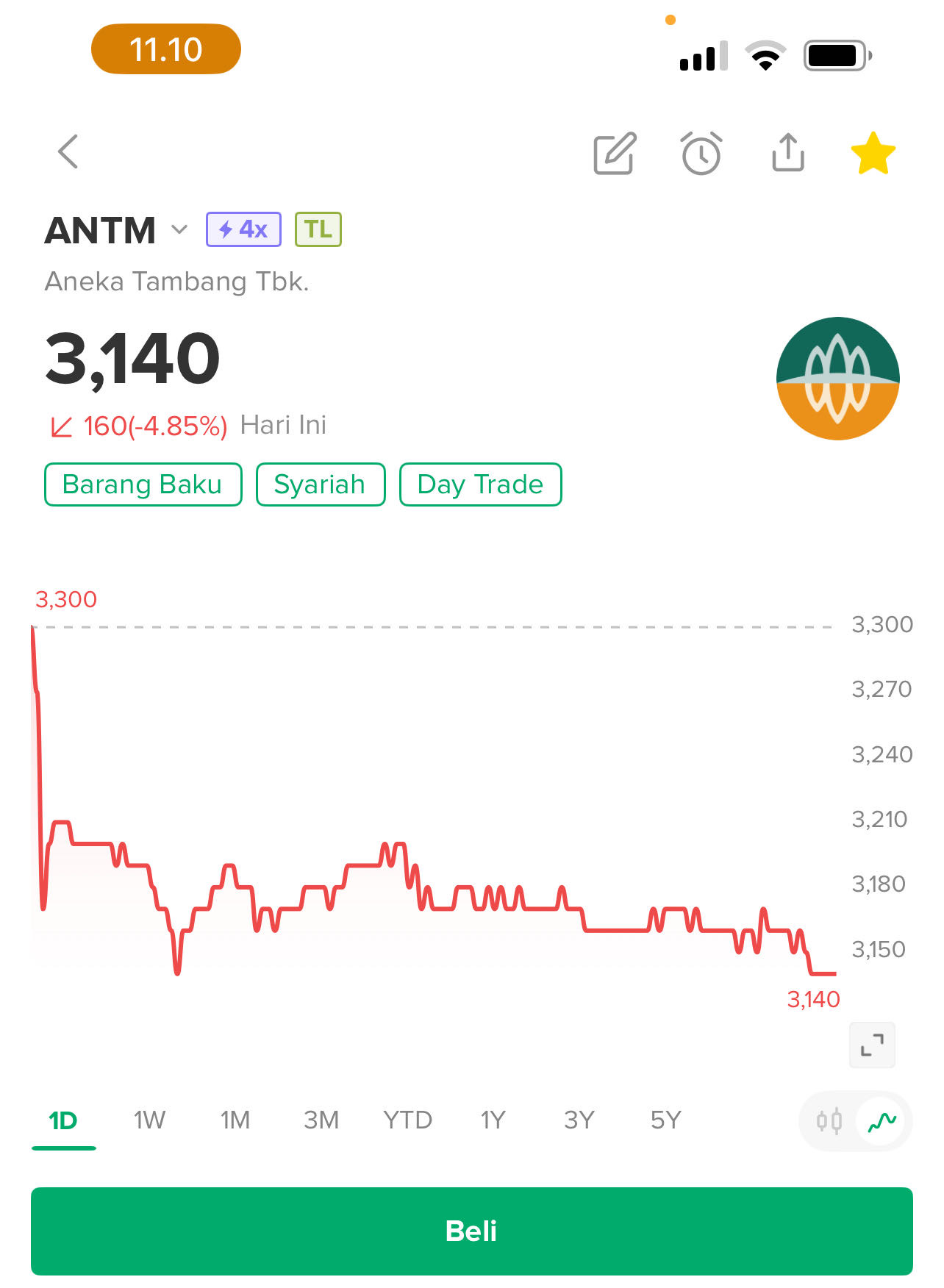Image resolution: width=944 pixels, height=1288 pixels.
Task: Select the Syariah chip
Action: click(320, 484)
